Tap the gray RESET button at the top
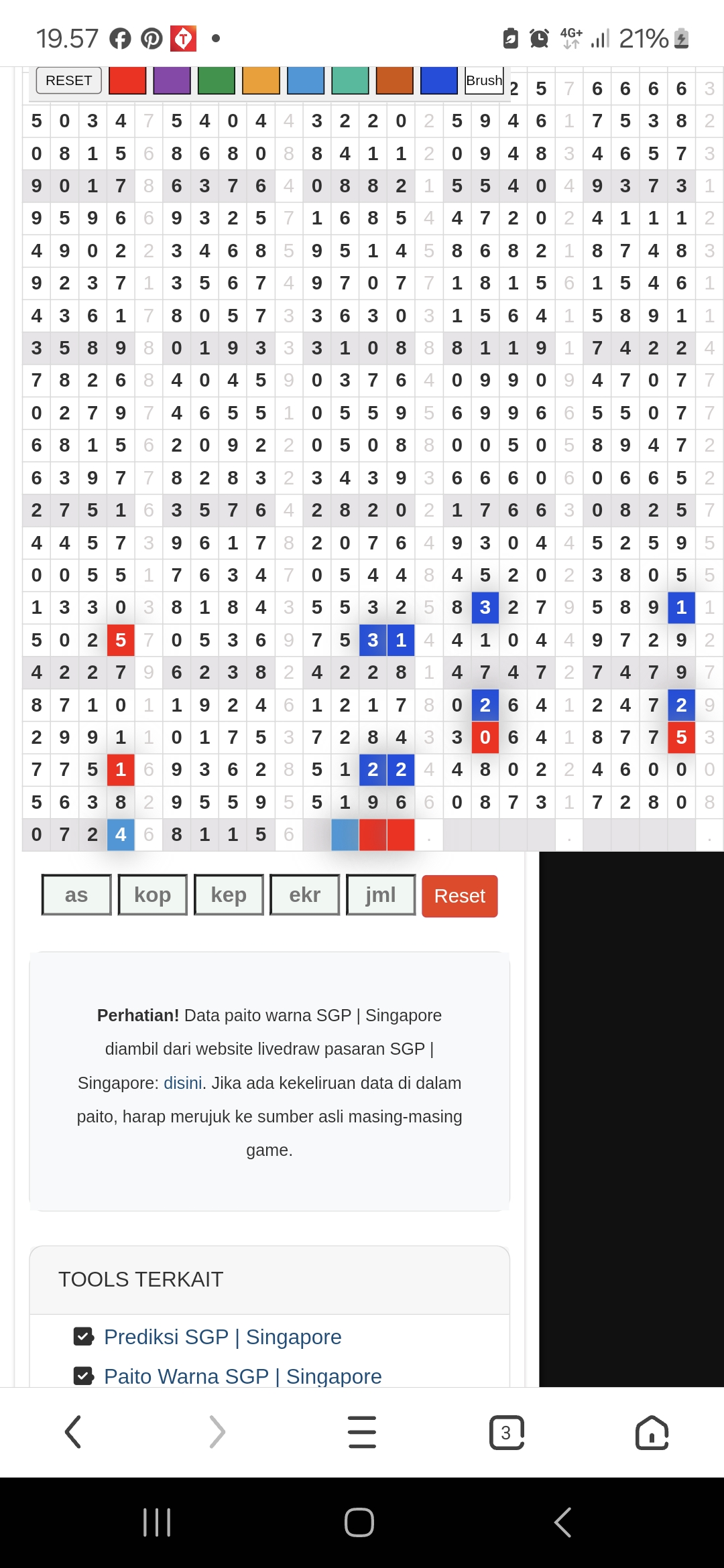 (x=68, y=80)
